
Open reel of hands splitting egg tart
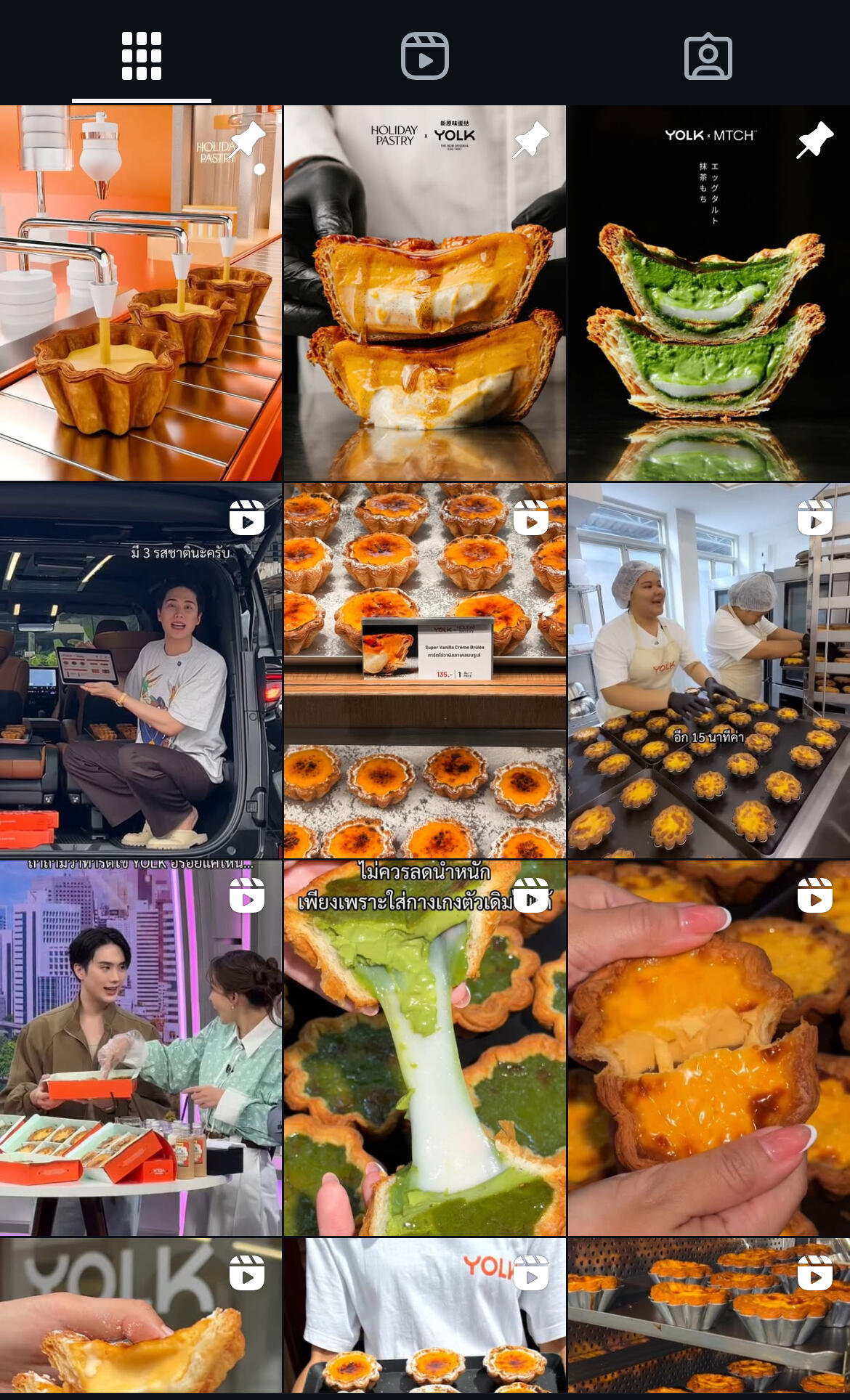coord(708,1049)
